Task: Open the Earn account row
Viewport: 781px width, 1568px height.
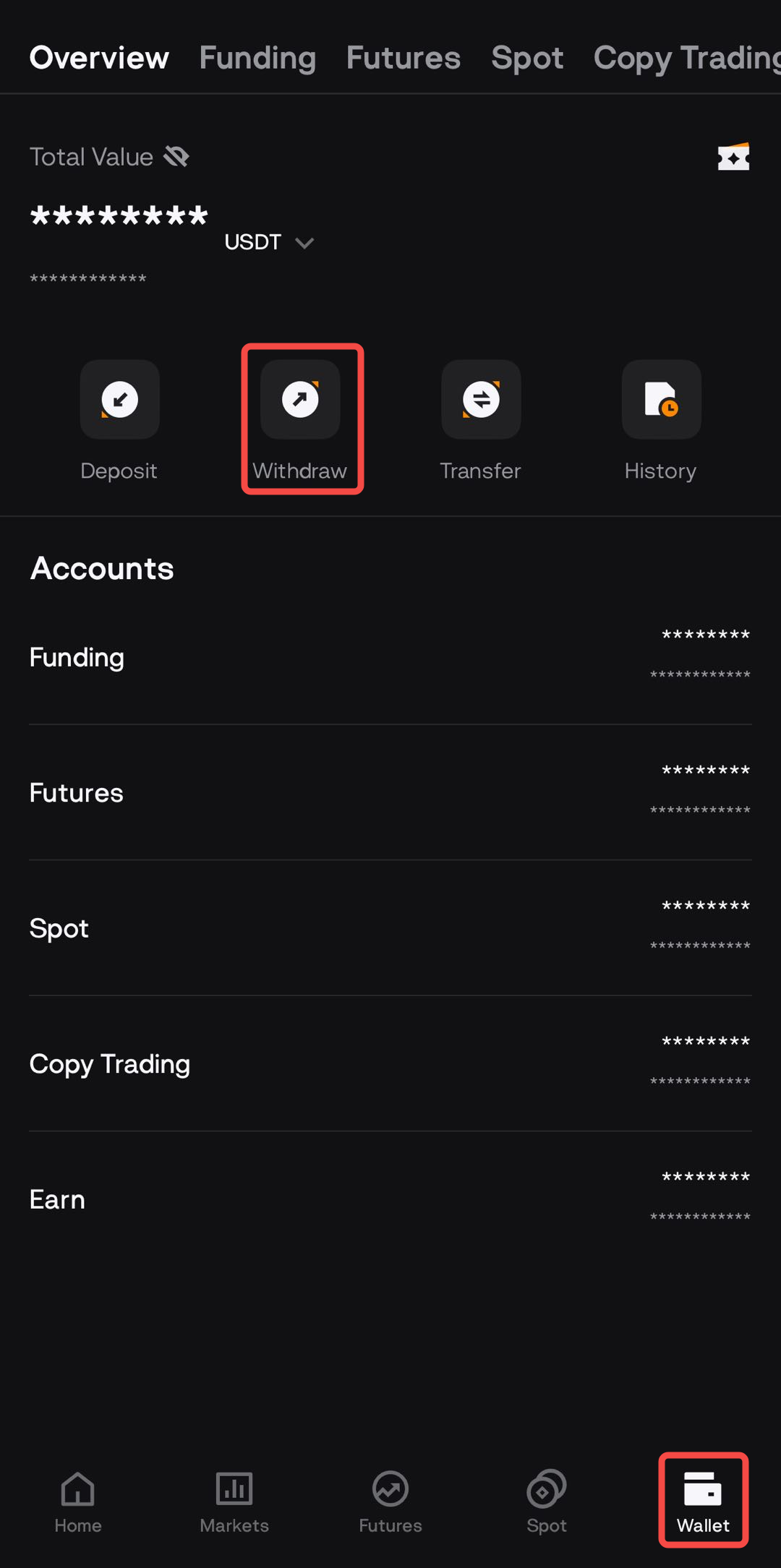Action: tap(390, 1198)
